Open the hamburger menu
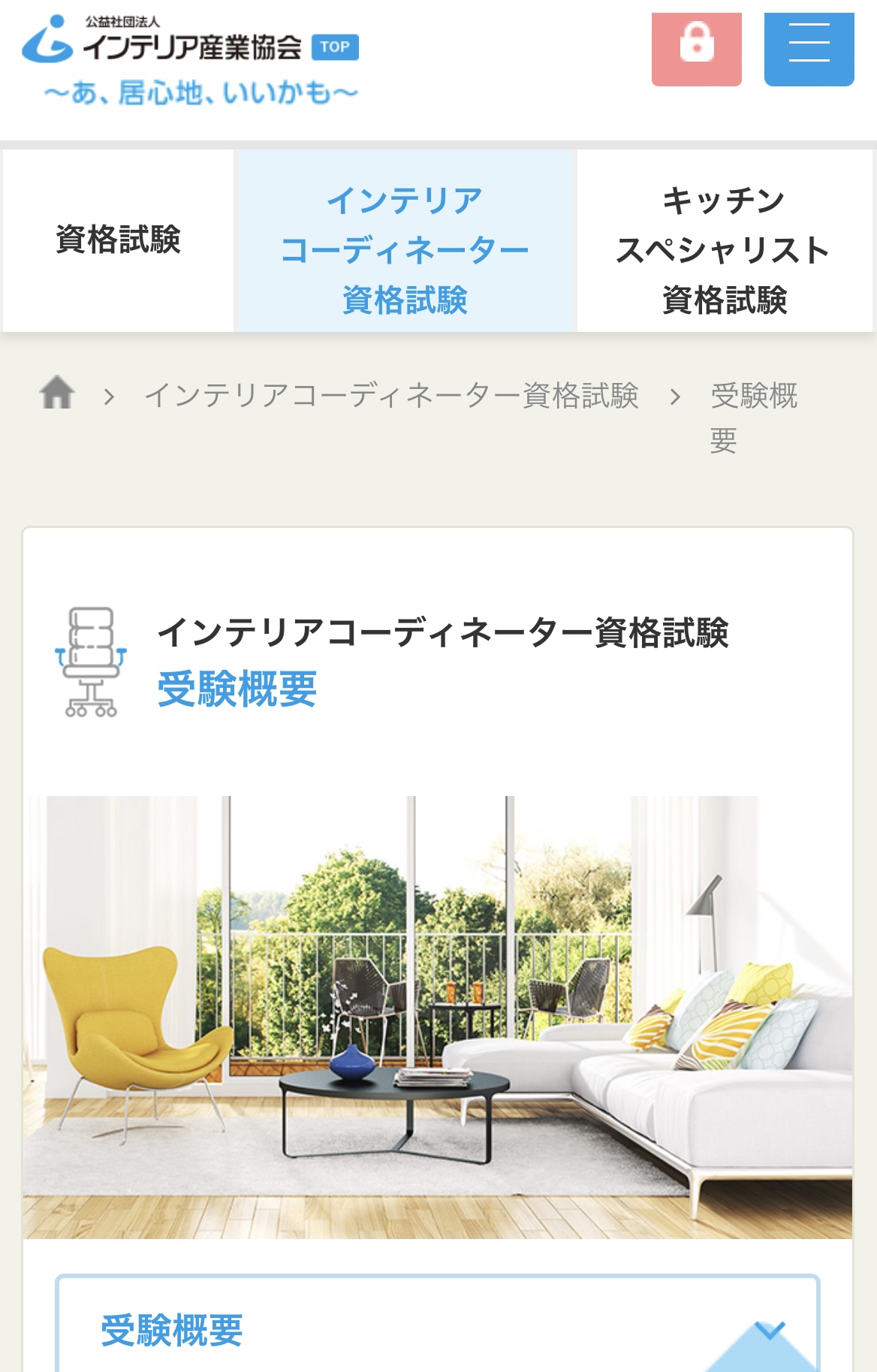 (809, 49)
